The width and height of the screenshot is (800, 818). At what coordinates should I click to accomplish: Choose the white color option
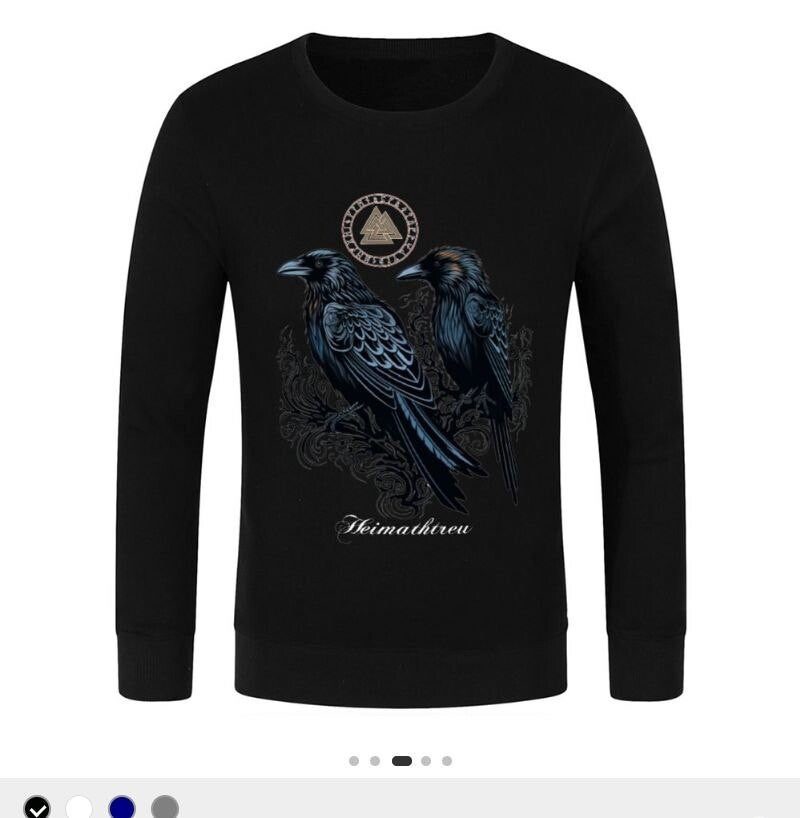pos(79,807)
